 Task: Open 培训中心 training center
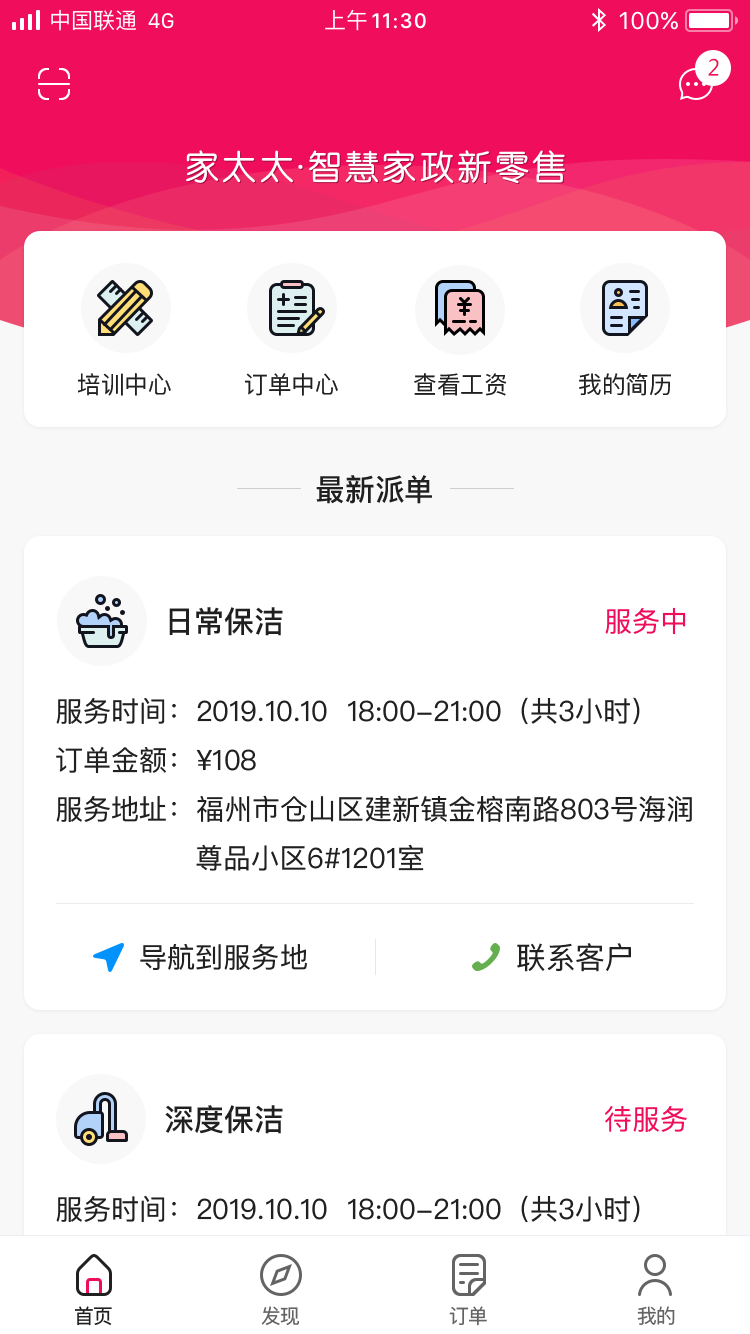(125, 330)
